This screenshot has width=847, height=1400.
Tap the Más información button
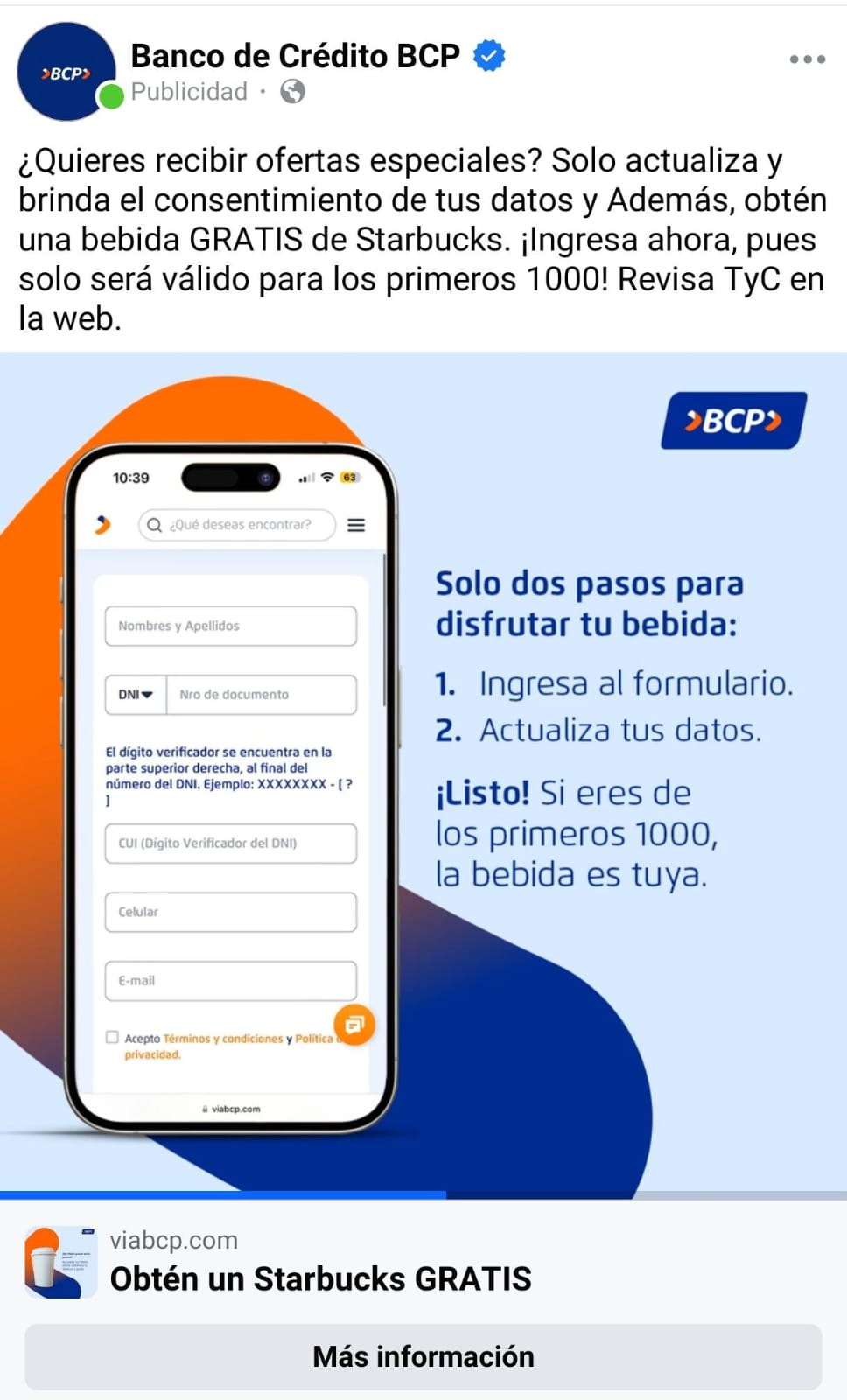(423, 1356)
